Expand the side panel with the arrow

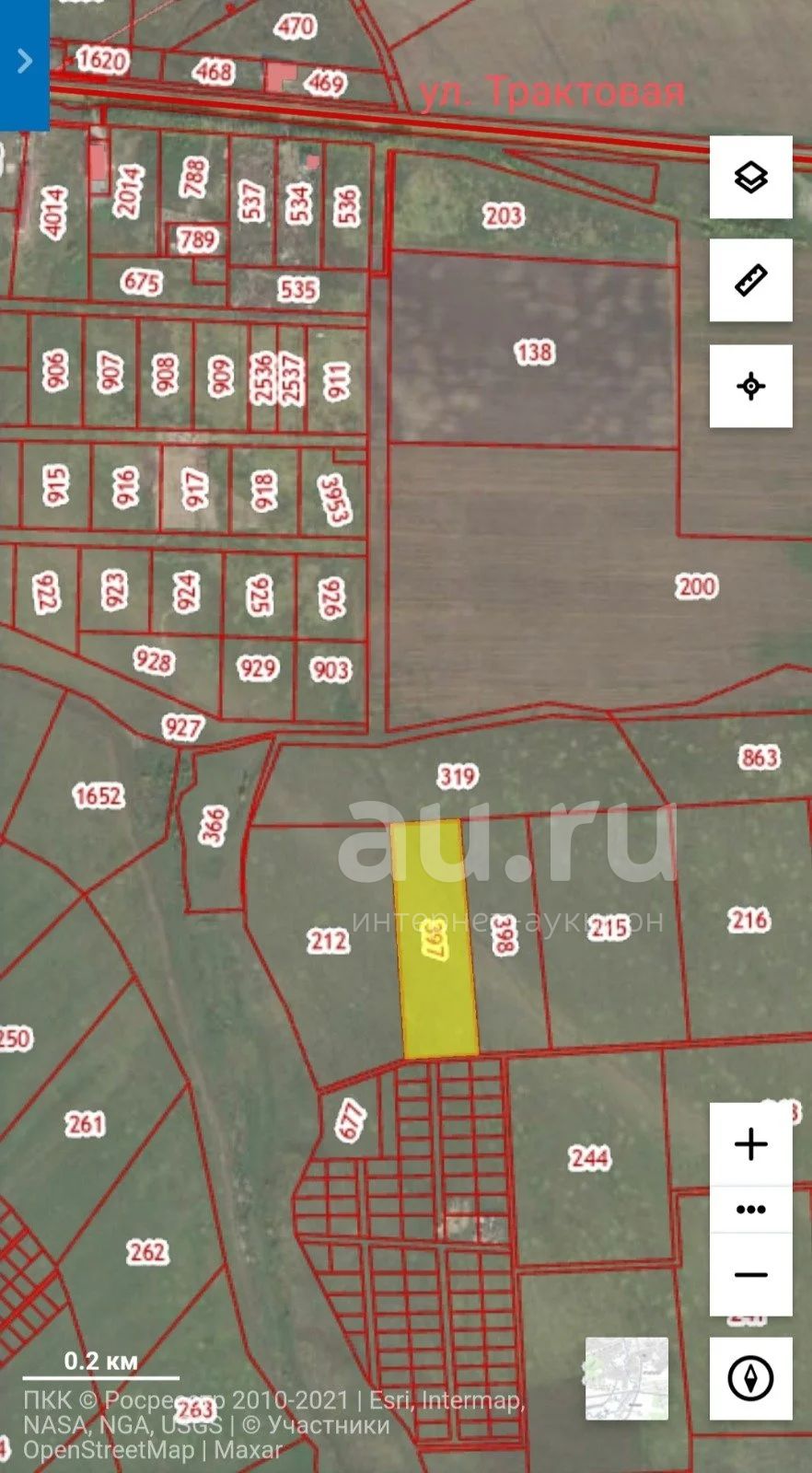point(25,63)
